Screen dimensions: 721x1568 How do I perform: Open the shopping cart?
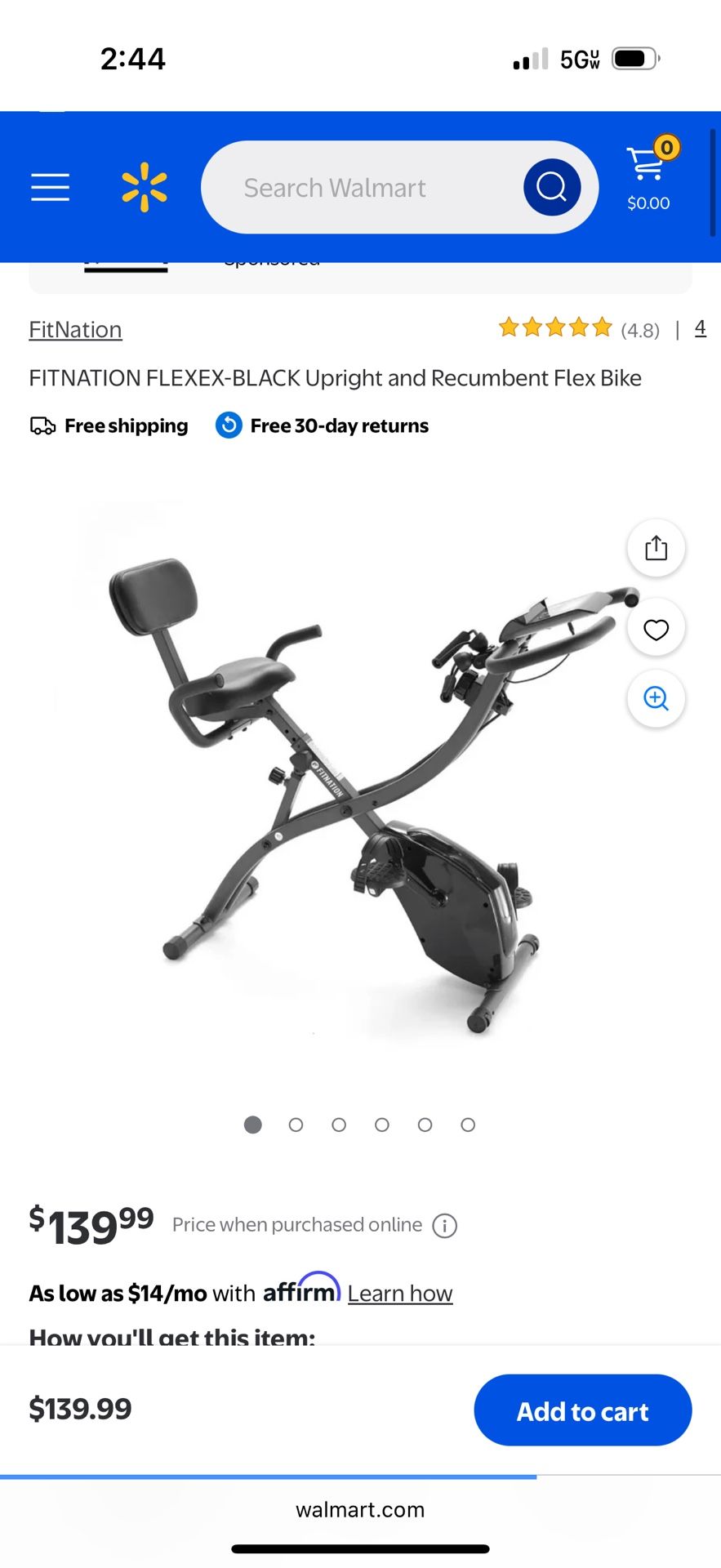coord(648,176)
